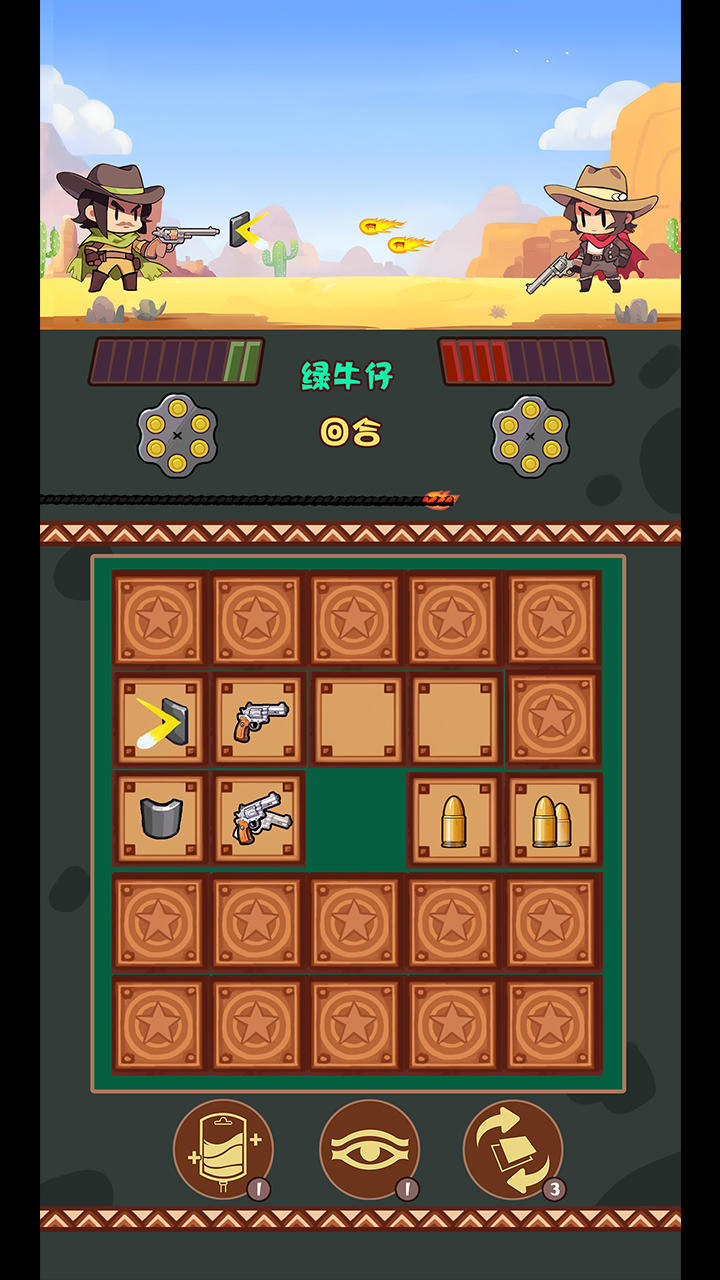Choose the two bullets card
Screen dimensions: 720x1280
pos(553,818)
